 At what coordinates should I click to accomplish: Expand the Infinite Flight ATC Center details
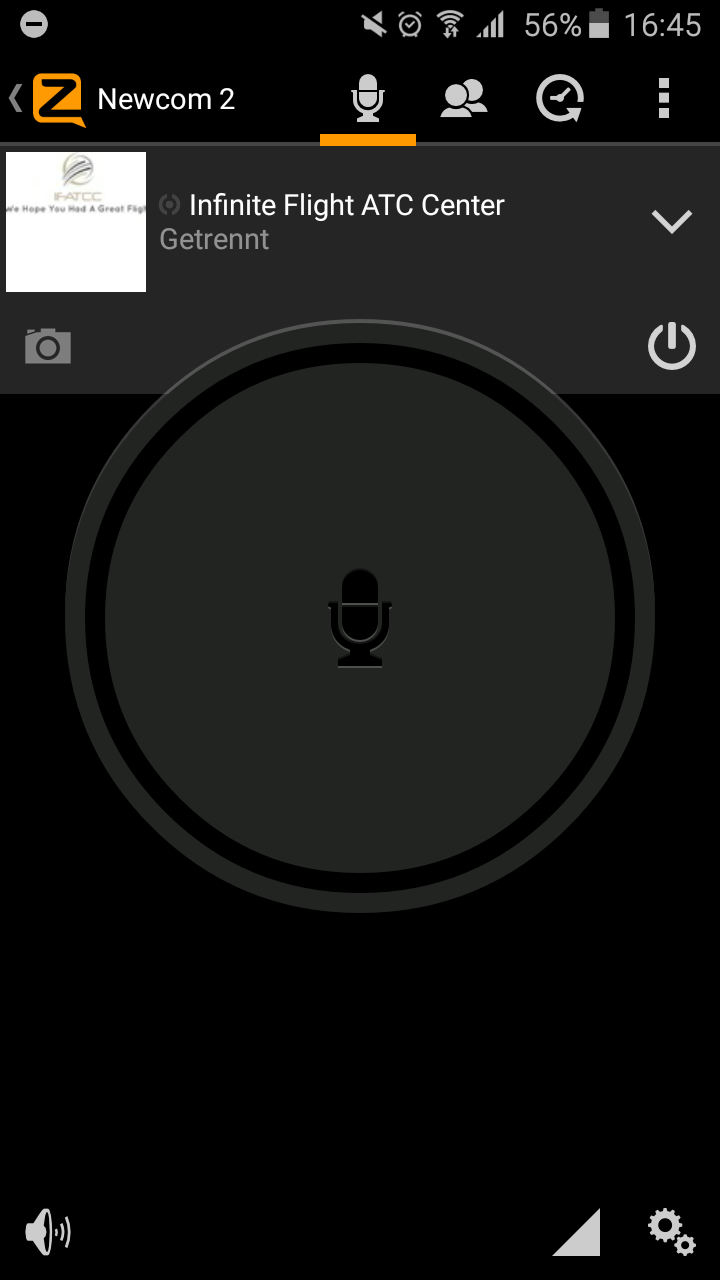671,221
